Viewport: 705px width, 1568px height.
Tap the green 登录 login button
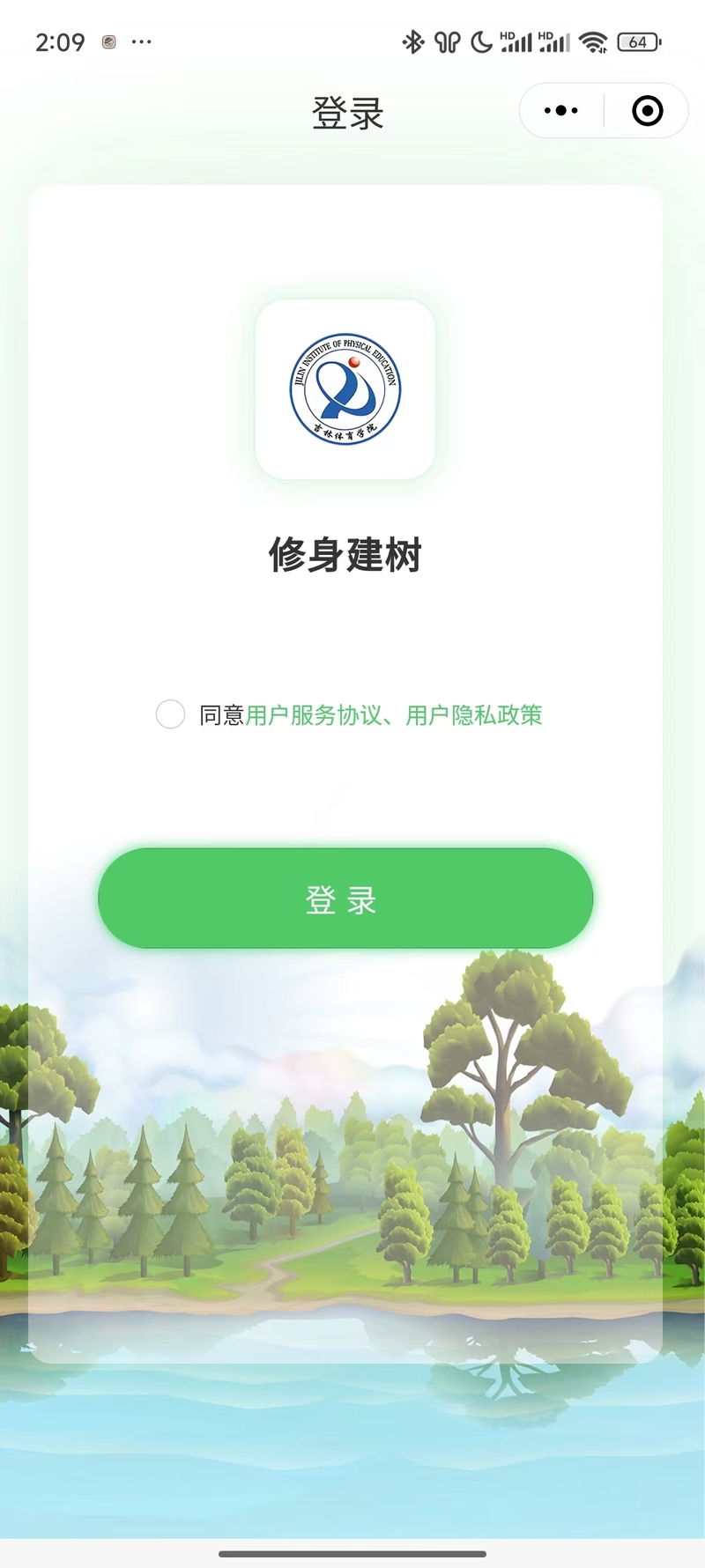coord(345,899)
